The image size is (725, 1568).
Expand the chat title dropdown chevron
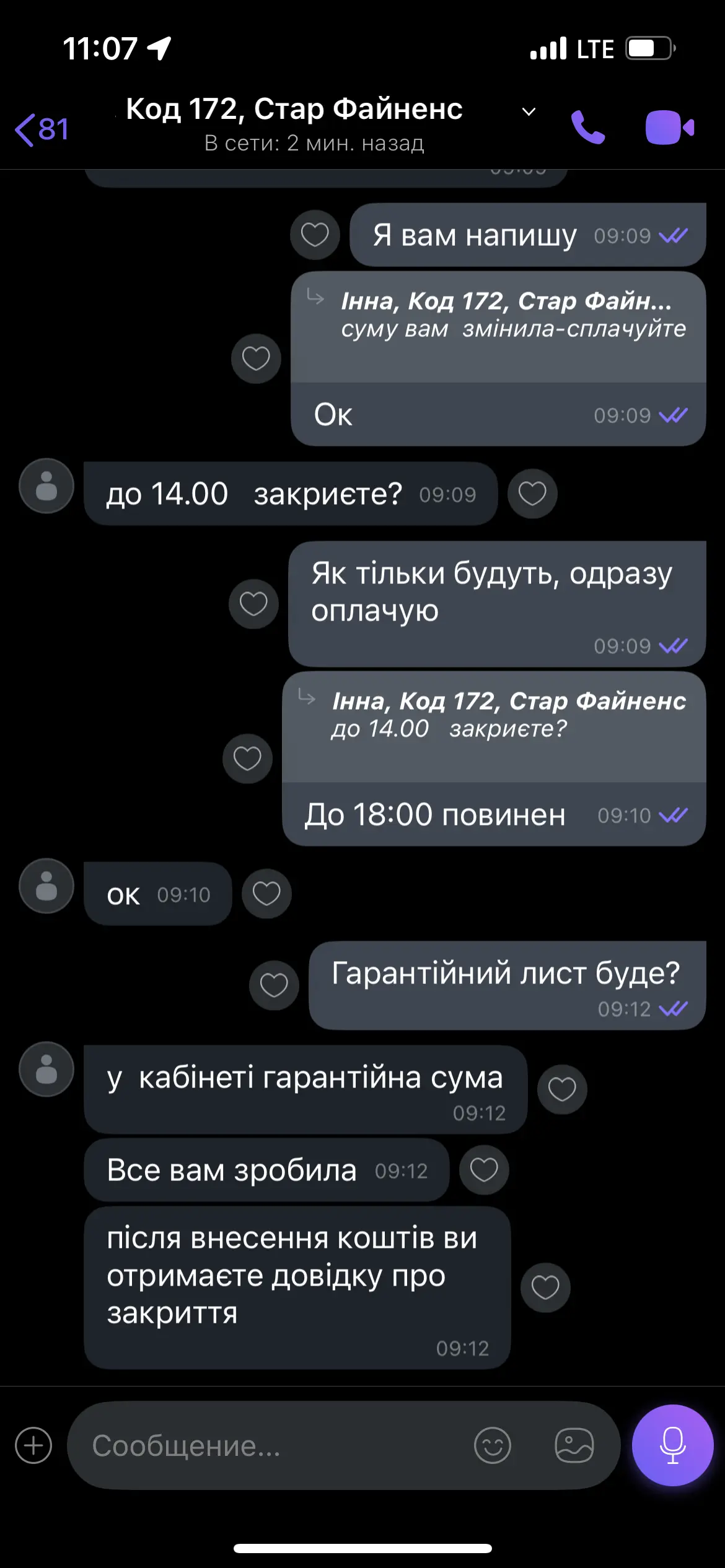[x=529, y=112]
